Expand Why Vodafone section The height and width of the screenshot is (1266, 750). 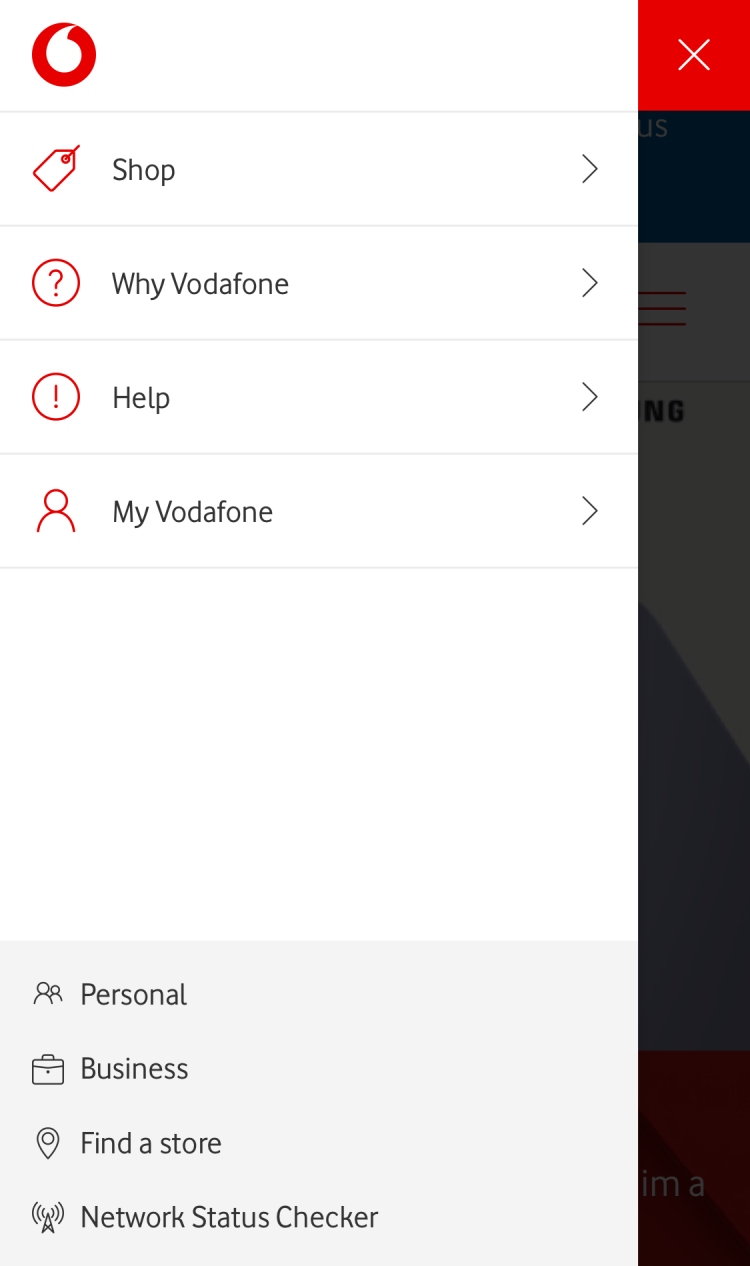point(318,284)
